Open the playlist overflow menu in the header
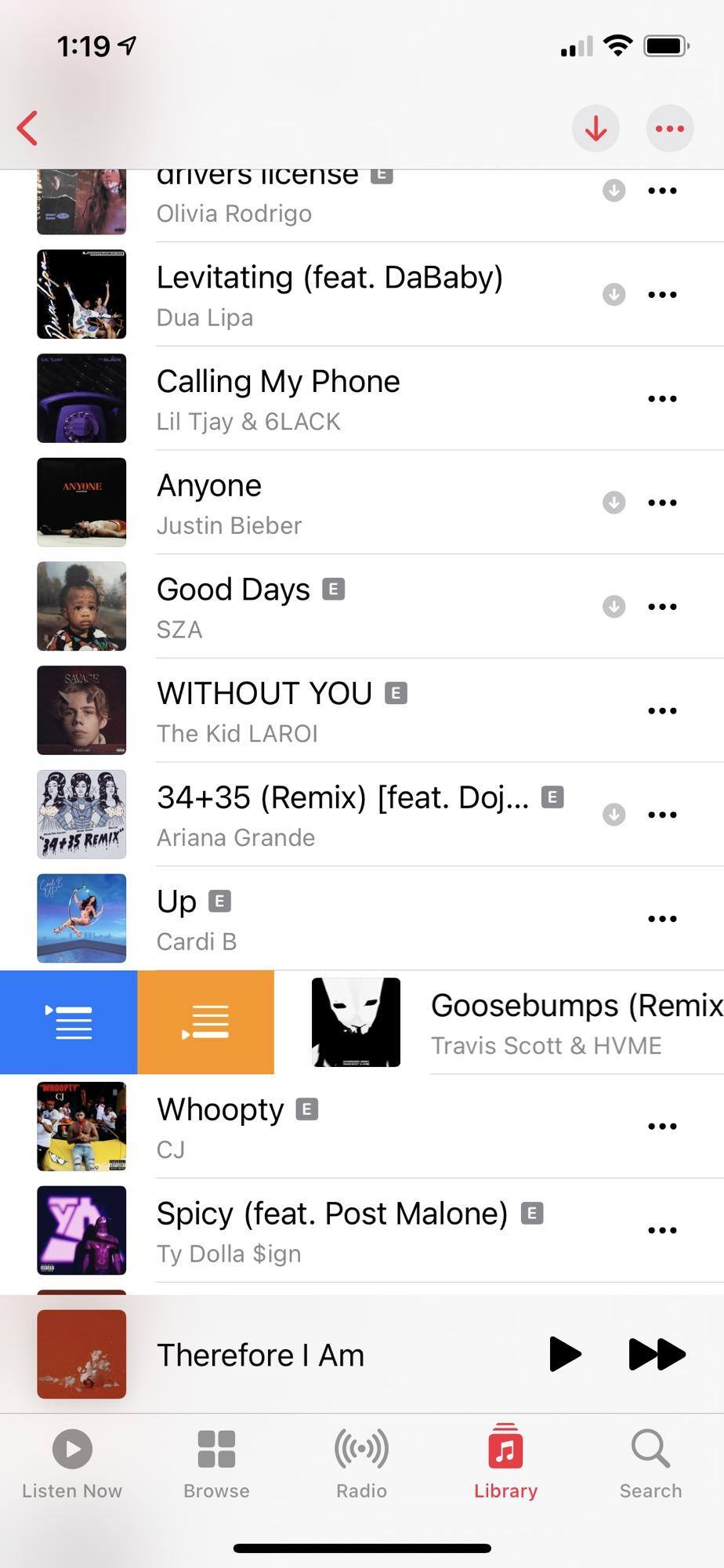The image size is (724, 1568). [x=669, y=128]
